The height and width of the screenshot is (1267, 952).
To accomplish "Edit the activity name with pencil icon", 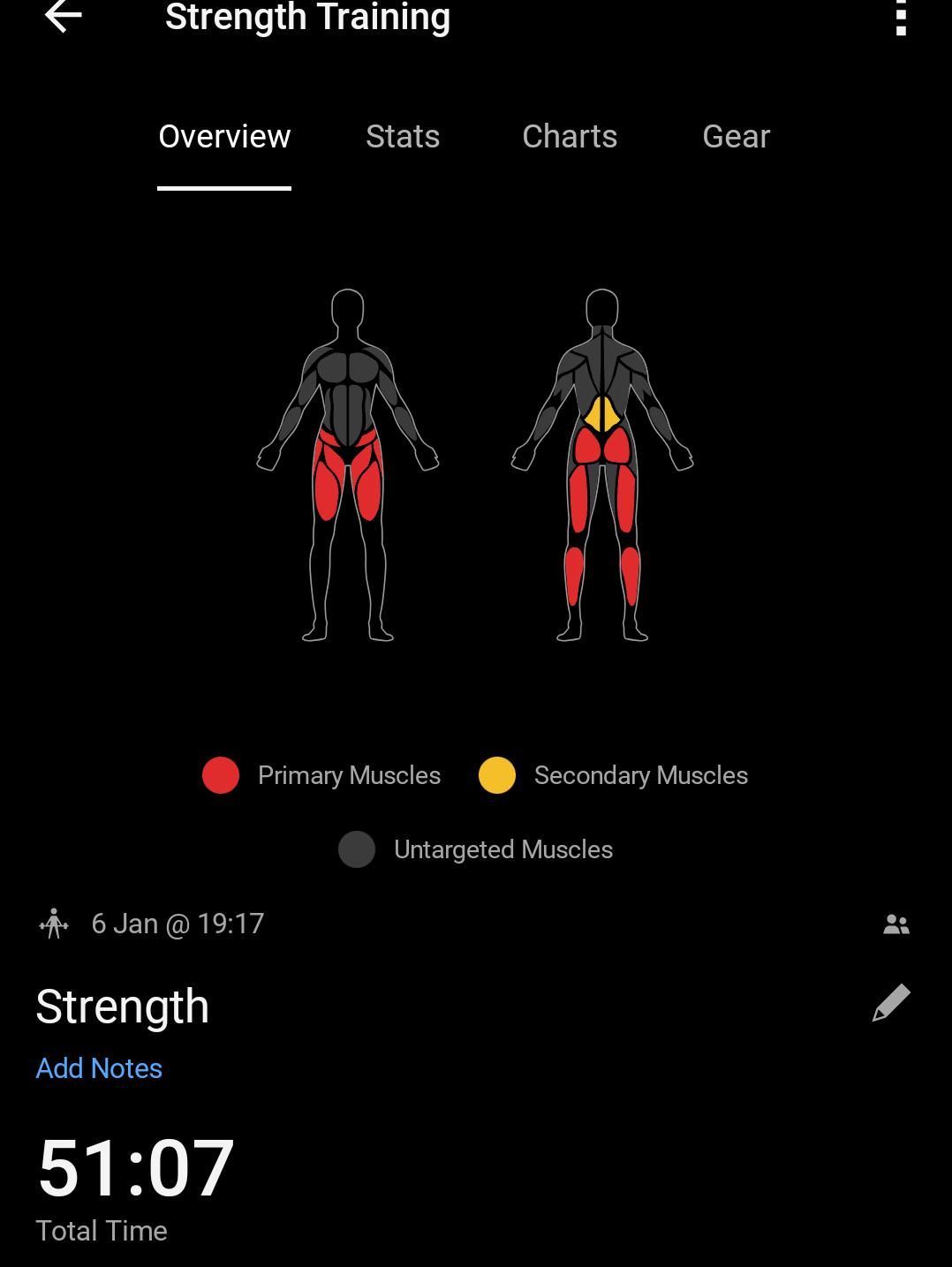I will pos(890,1004).
